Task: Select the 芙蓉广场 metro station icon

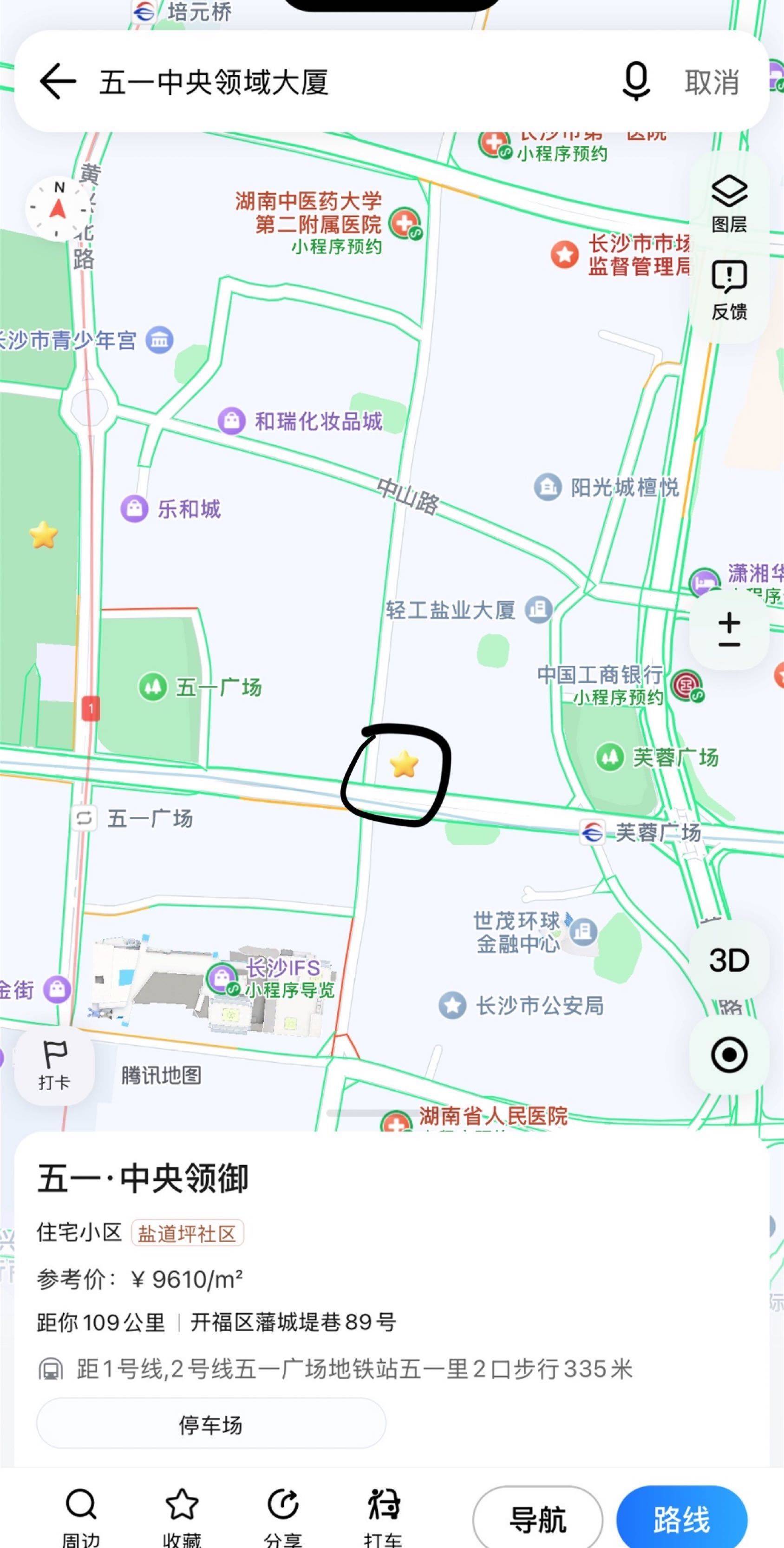Action: coord(592,833)
